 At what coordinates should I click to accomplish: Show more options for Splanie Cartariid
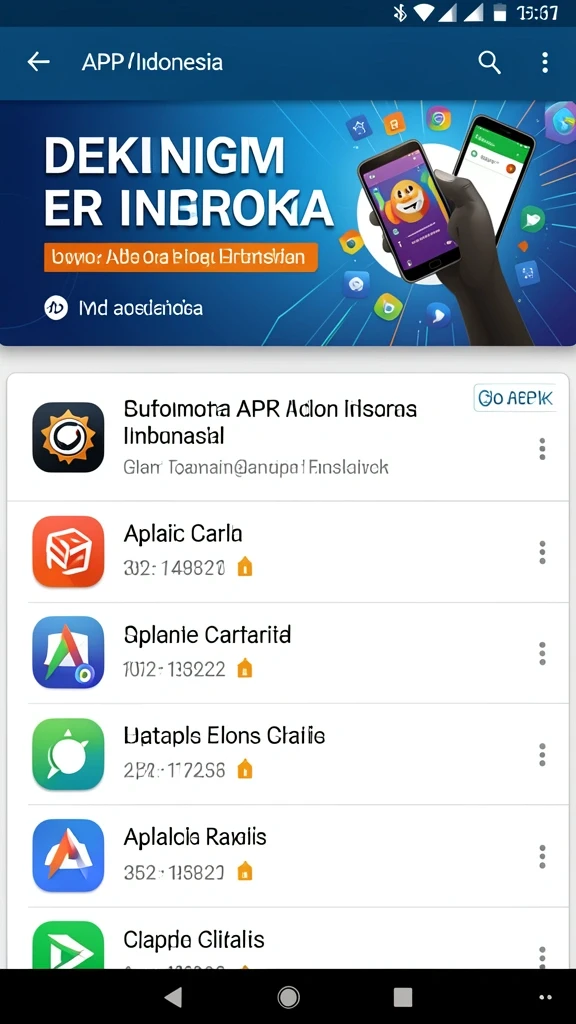[x=542, y=654]
